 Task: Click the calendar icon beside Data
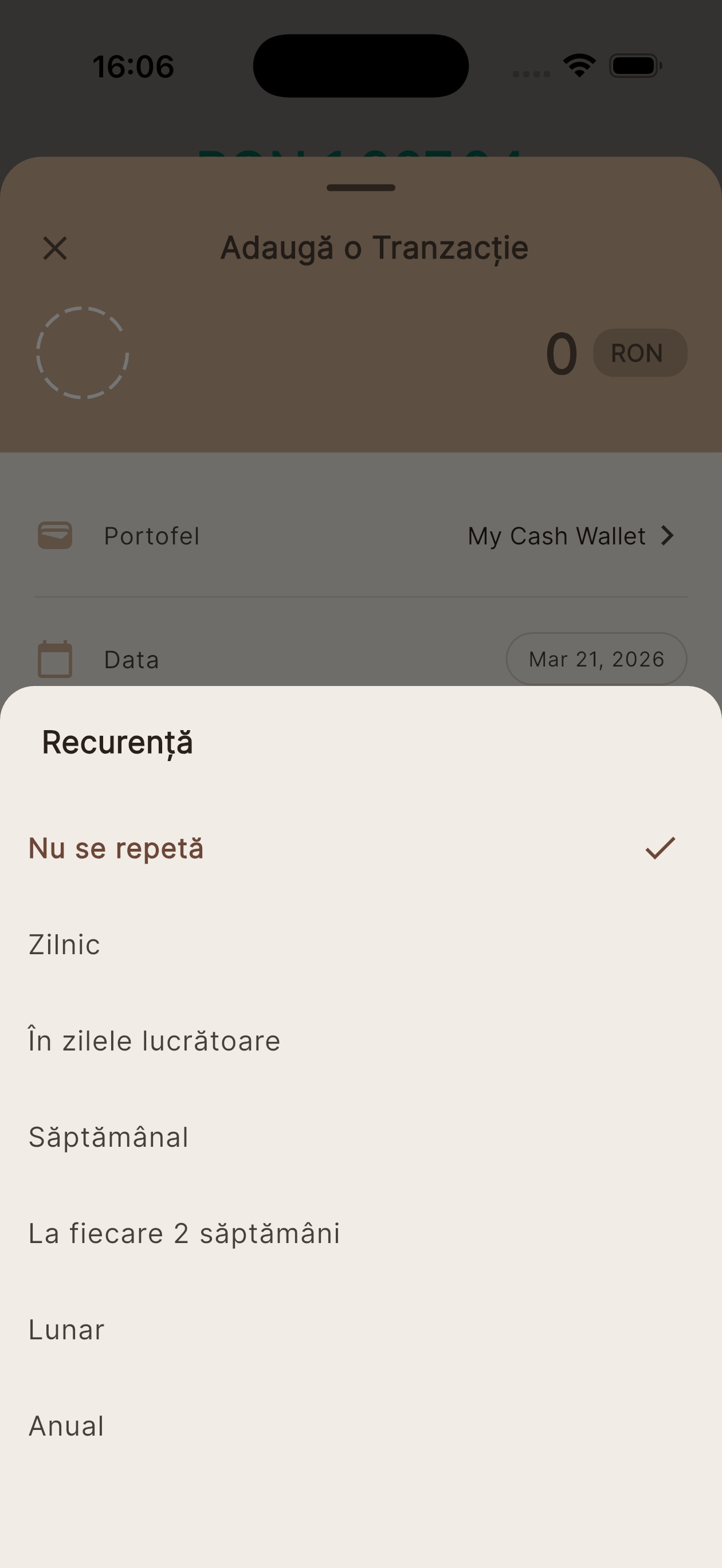[54, 659]
